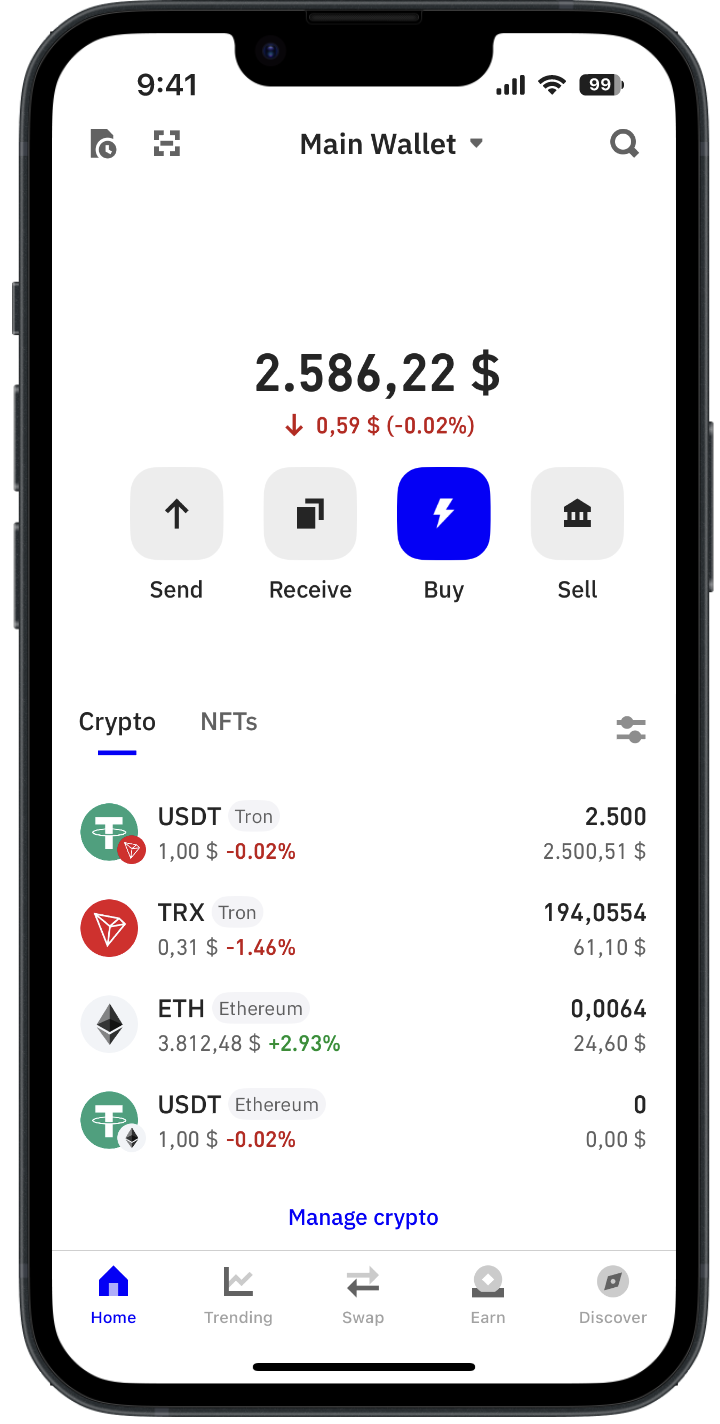Tap the Receive button
Viewport: 720px width, 1424px height.
[310, 514]
